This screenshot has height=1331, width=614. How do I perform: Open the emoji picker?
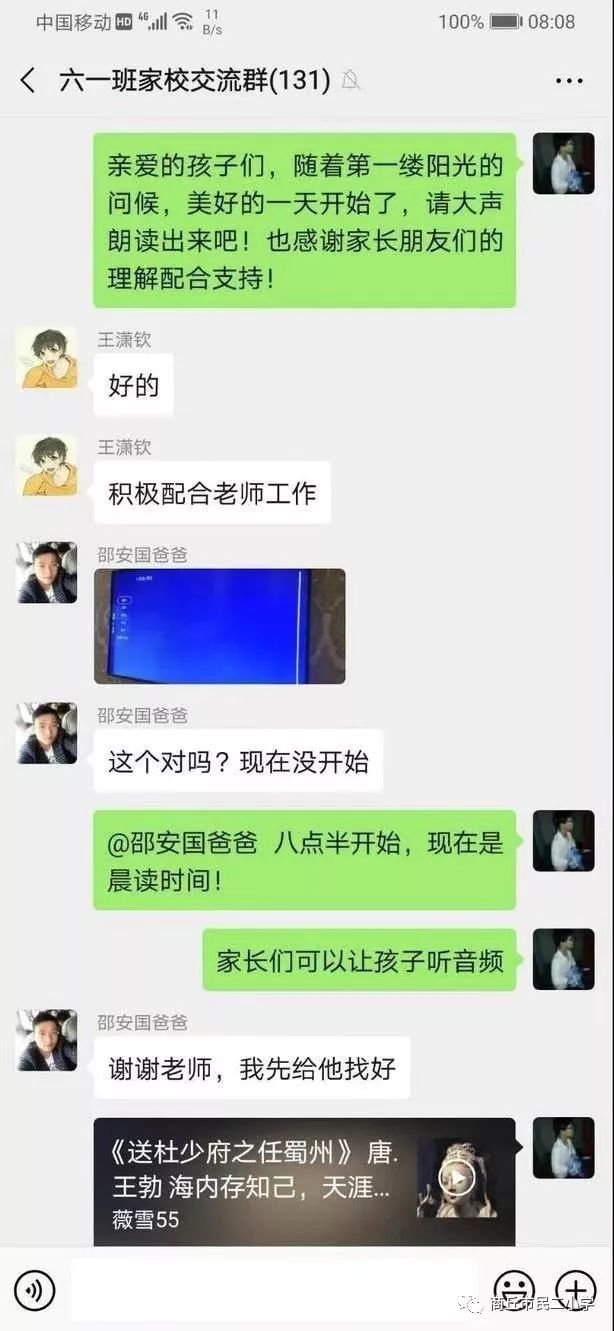(x=514, y=1291)
